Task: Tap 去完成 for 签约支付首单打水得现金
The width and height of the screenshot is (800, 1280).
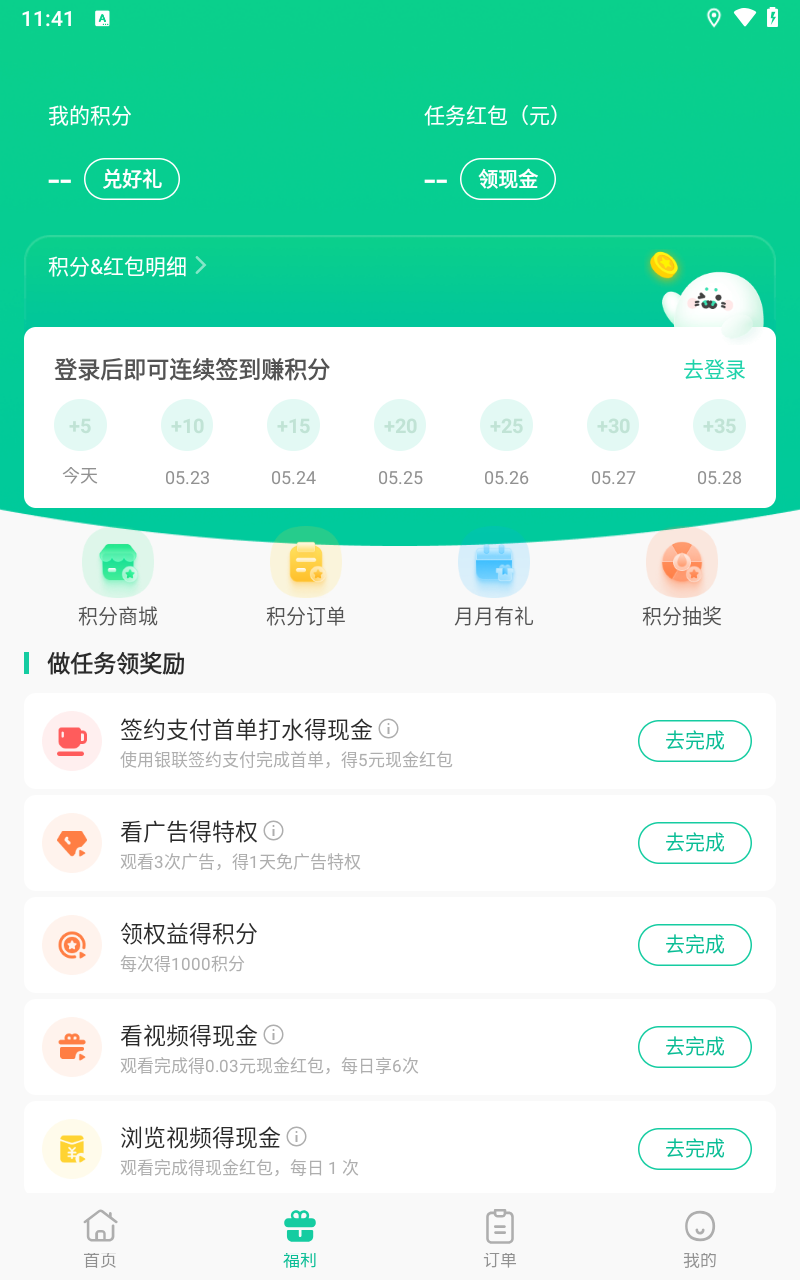Action: pyautogui.click(x=695, y=741)
